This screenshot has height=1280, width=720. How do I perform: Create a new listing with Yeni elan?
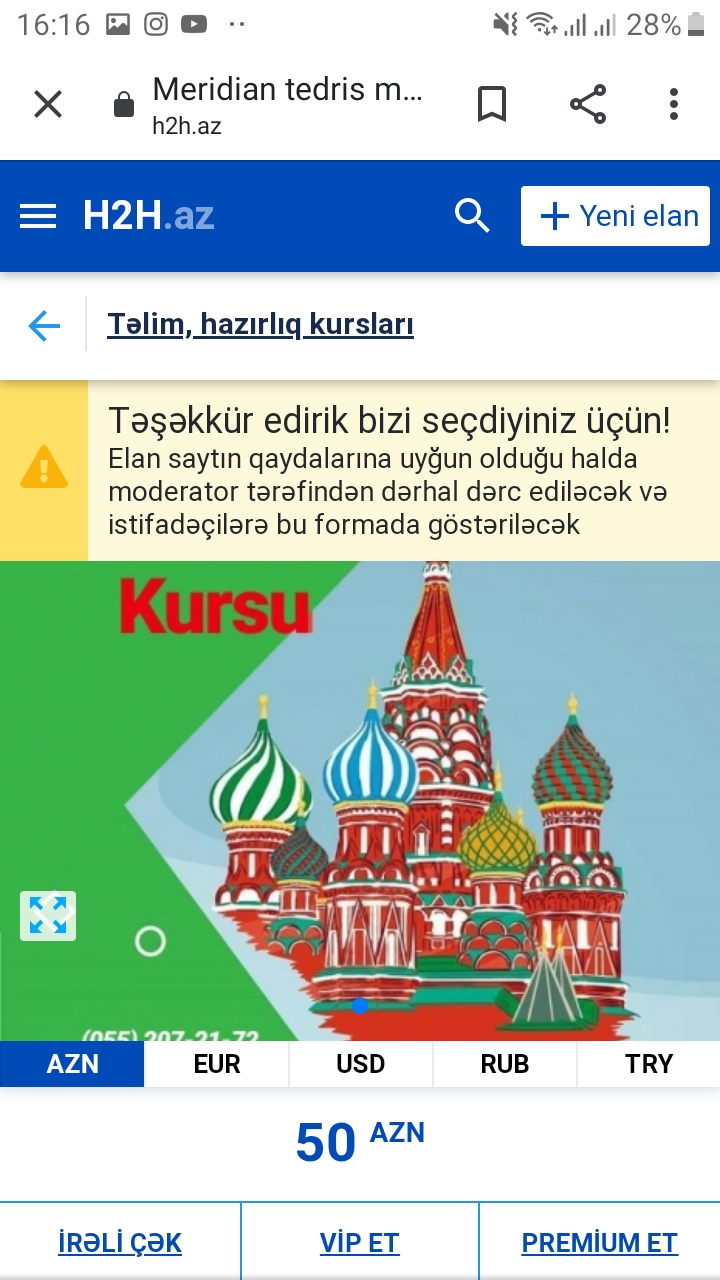click(615, 216)
